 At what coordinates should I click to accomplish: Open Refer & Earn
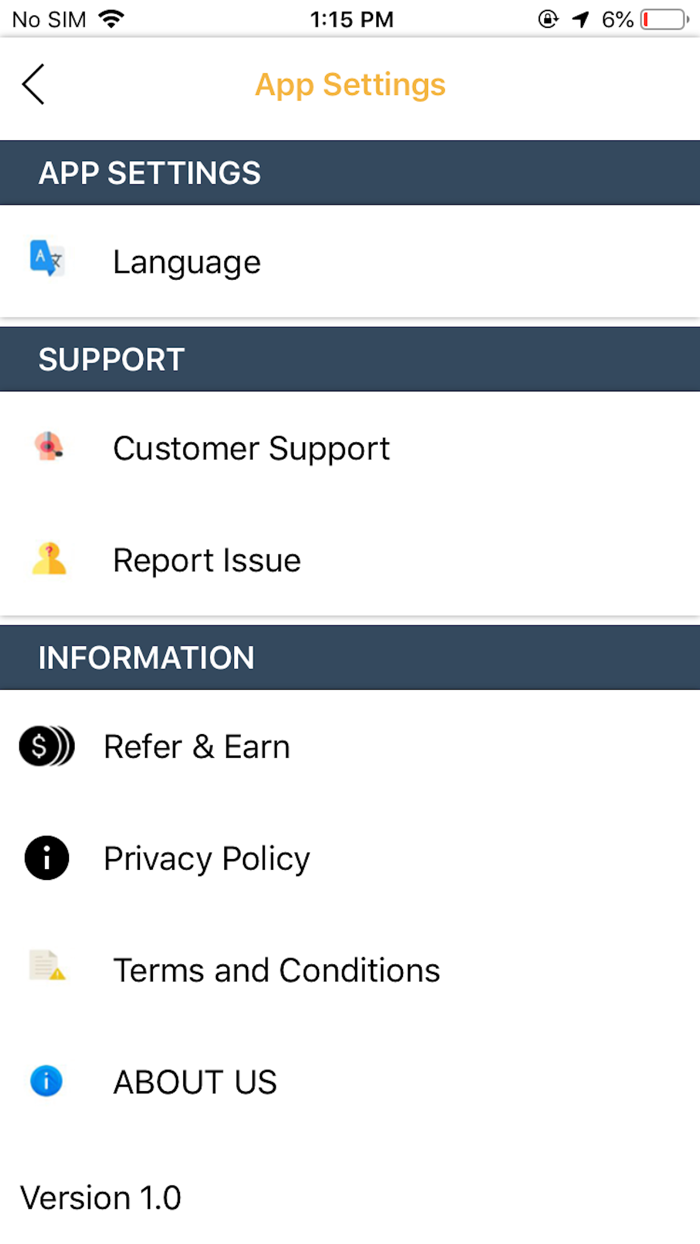pyautogui.click(x=196, y=747)
